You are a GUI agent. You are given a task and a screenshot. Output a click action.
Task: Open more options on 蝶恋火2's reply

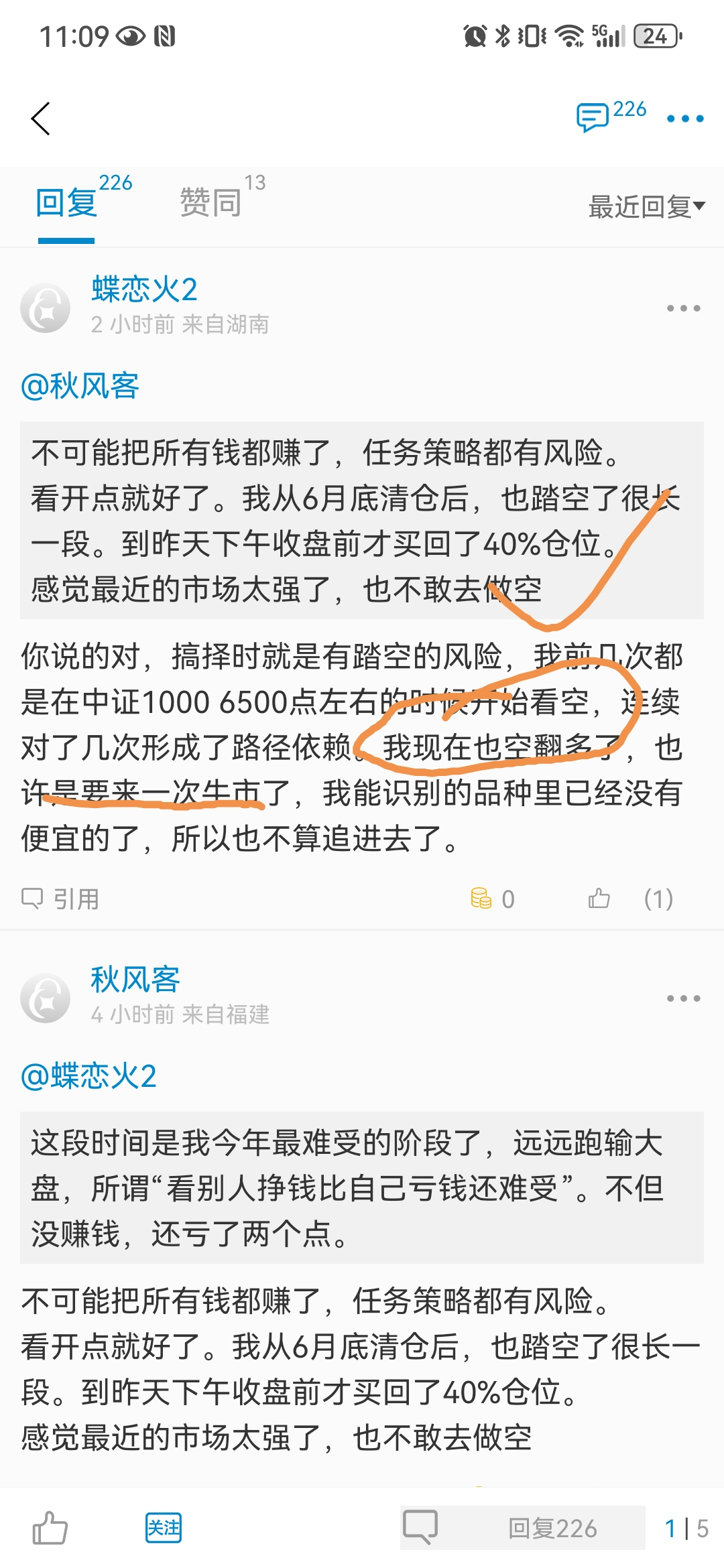coord(683,308)
